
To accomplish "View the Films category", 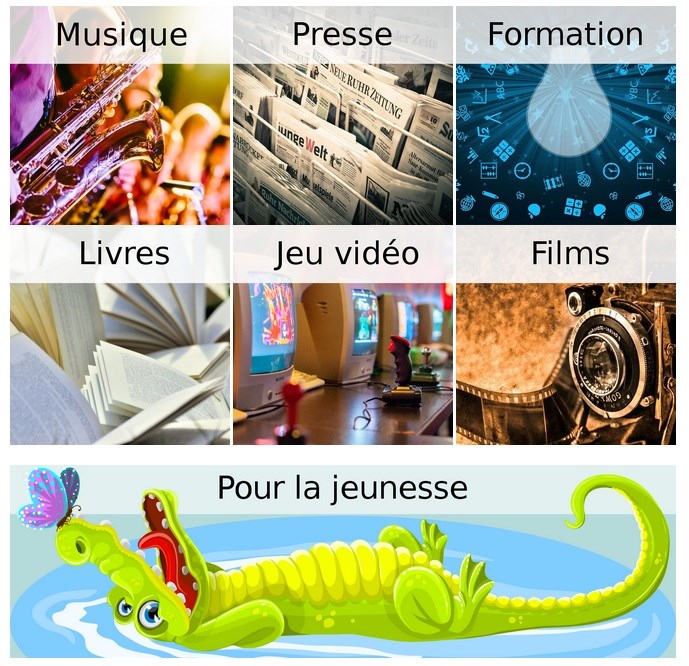I will pyautogui.click(x=565, y=336).
